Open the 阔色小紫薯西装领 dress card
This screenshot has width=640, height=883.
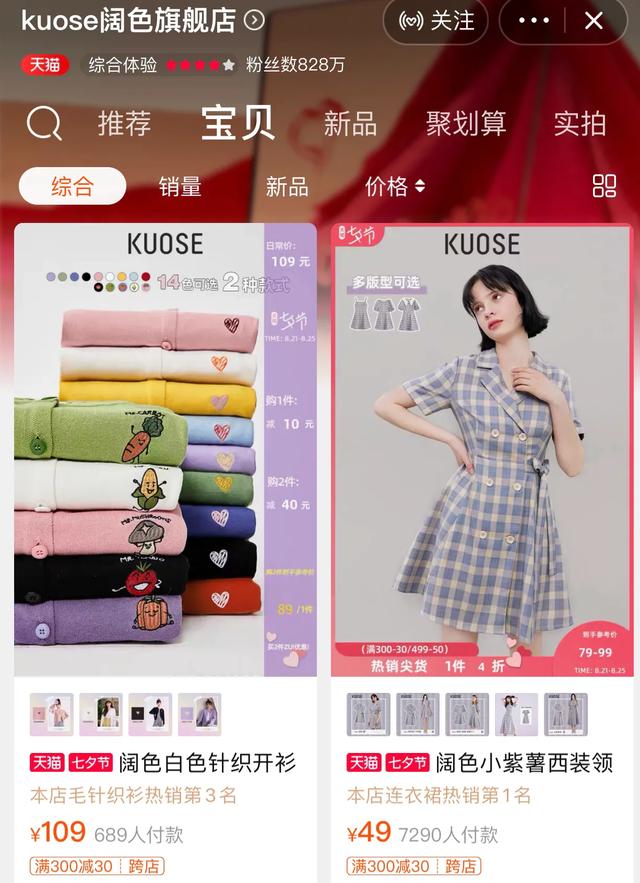[482, 450]
